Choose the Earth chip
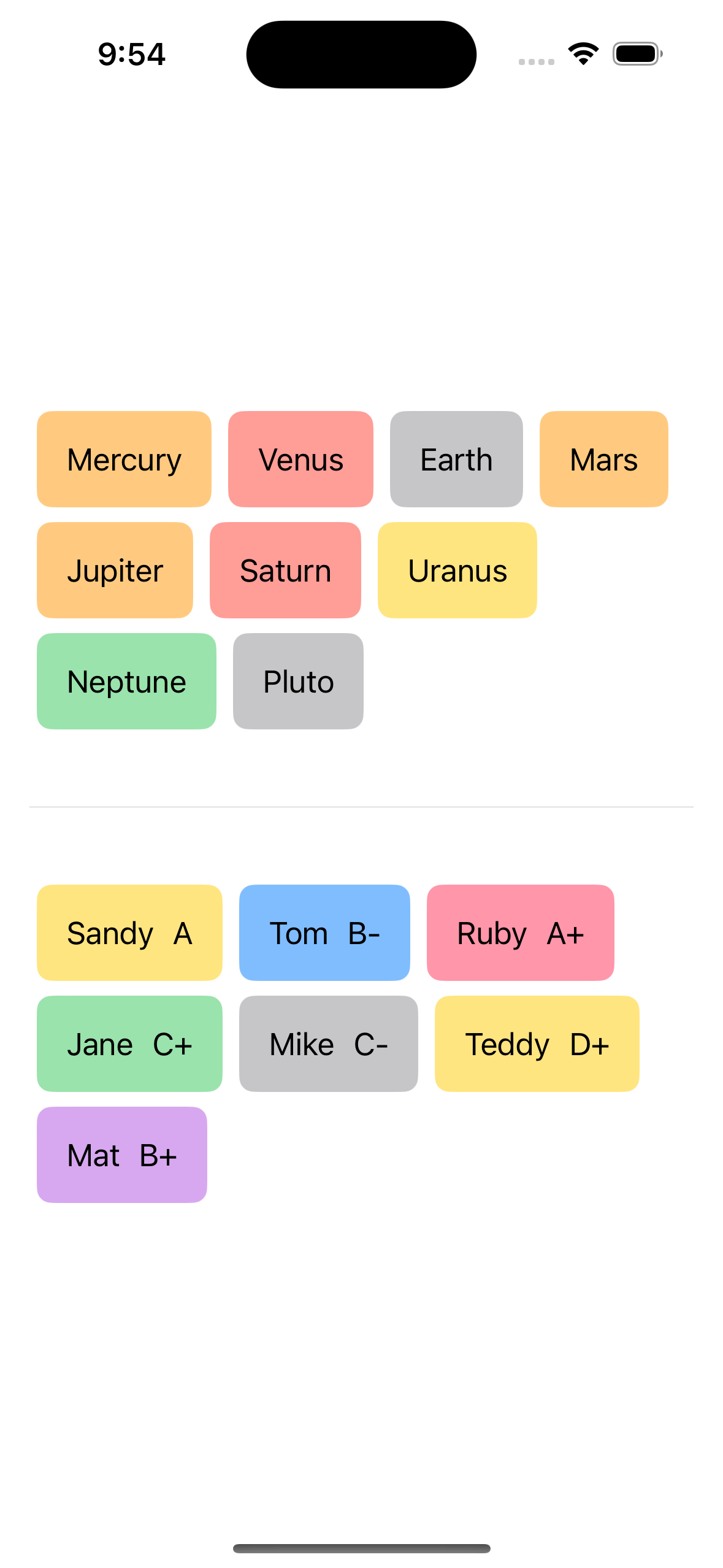The height and width of the screenshot is (1568, 723). [456, 459]
